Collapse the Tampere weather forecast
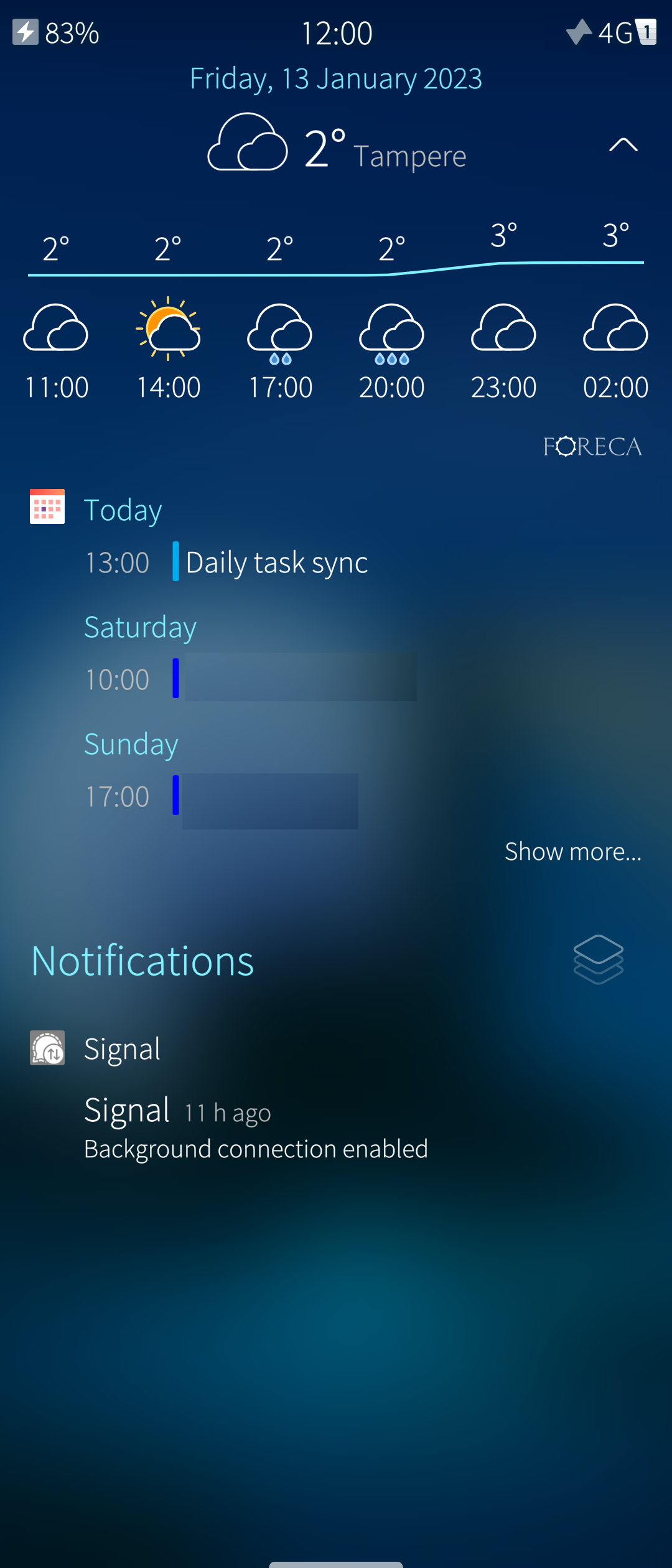 point(623,146)
